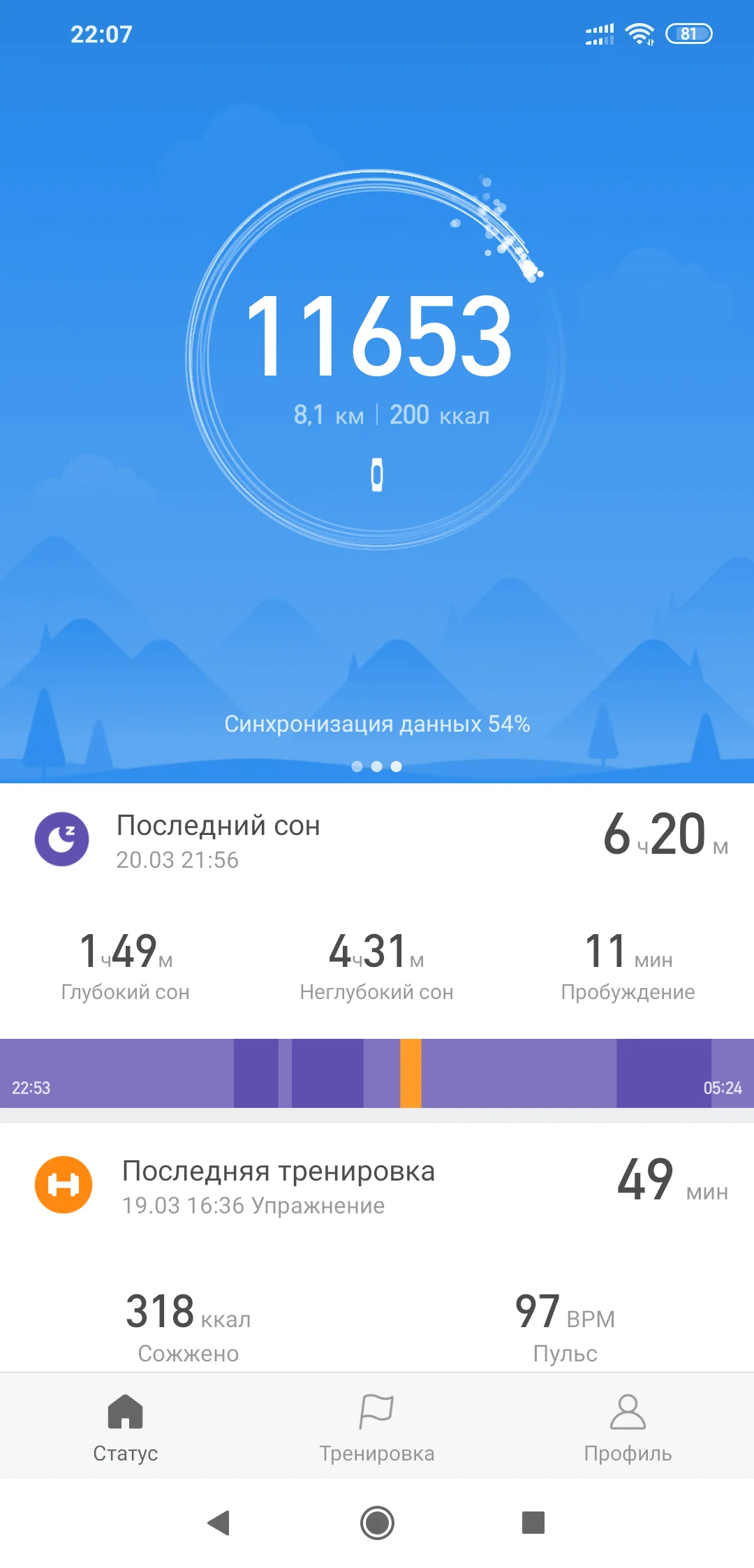The width and height of the screenshot is (754, 1568).
Task: Tap the third page indicator dot
Action: [397, 767]
